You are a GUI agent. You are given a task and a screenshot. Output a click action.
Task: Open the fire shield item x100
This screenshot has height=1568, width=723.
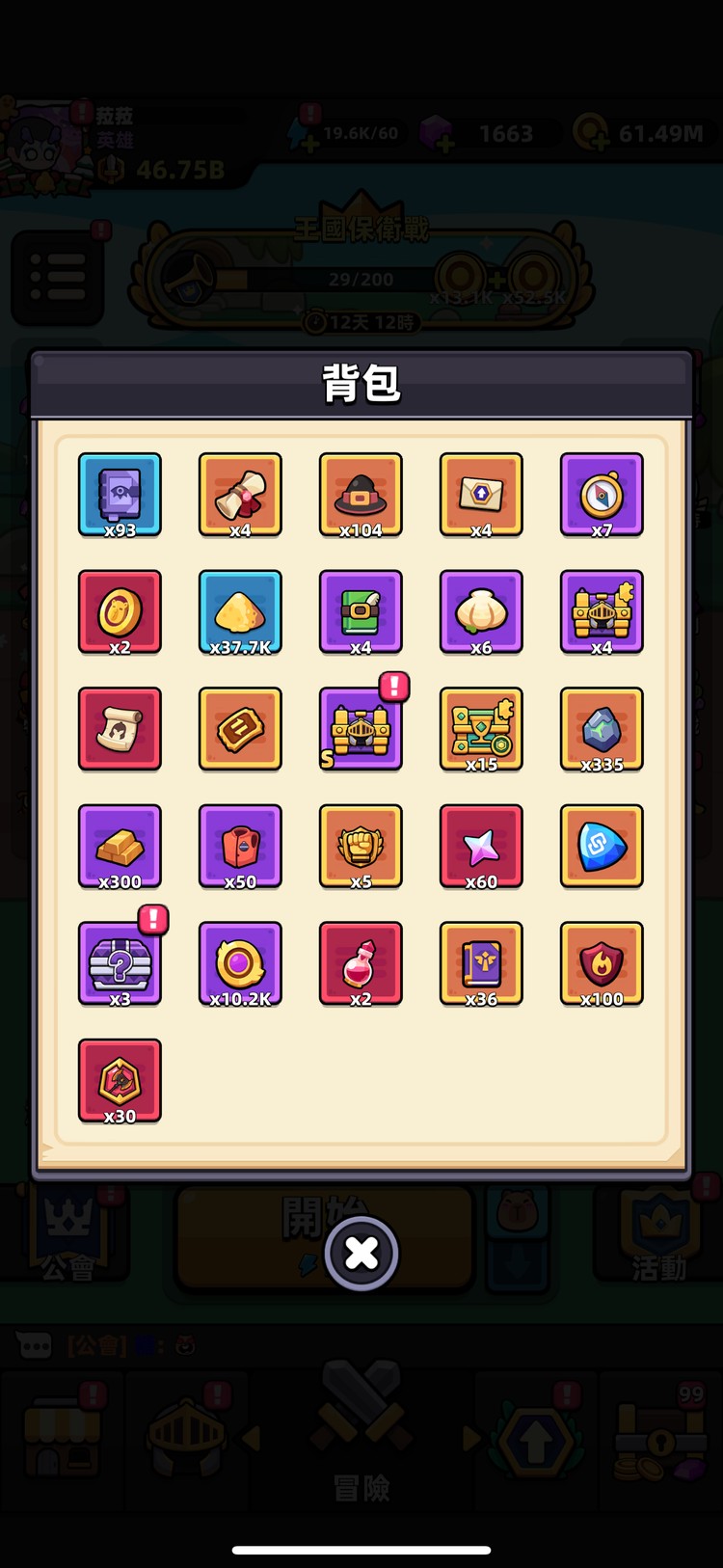pos(602,963)
